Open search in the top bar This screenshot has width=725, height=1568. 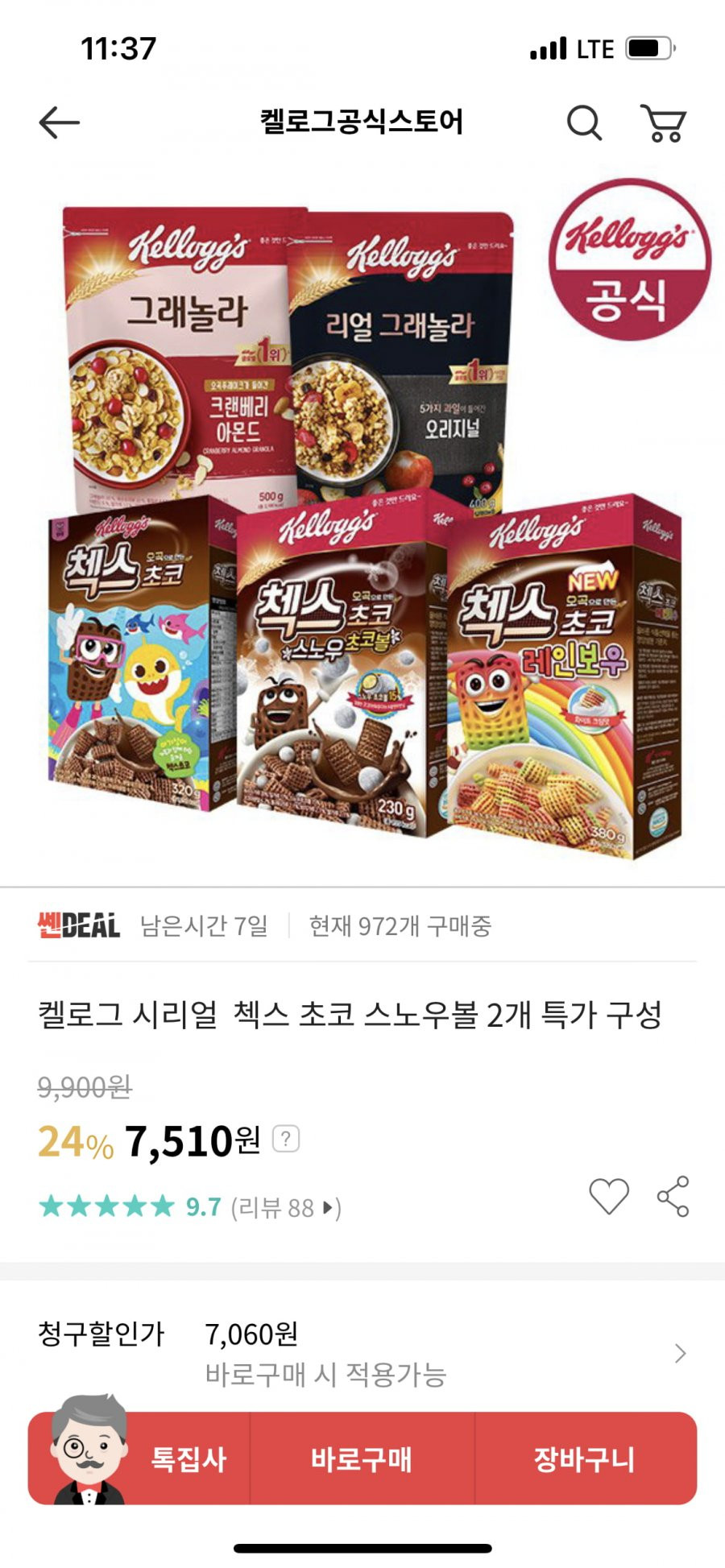pyautogui.click(x=584, y=123)
